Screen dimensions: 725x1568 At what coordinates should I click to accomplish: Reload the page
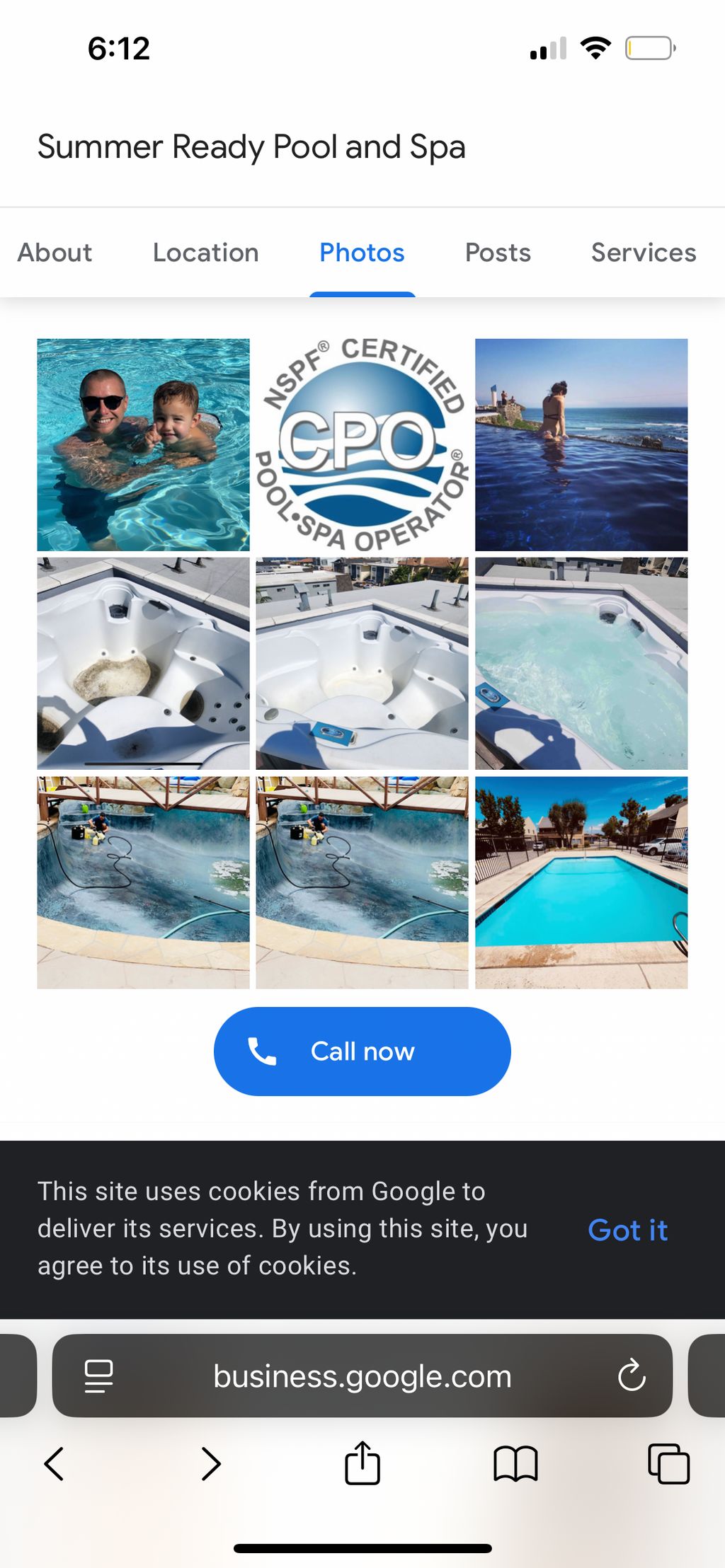[631, 1376]
